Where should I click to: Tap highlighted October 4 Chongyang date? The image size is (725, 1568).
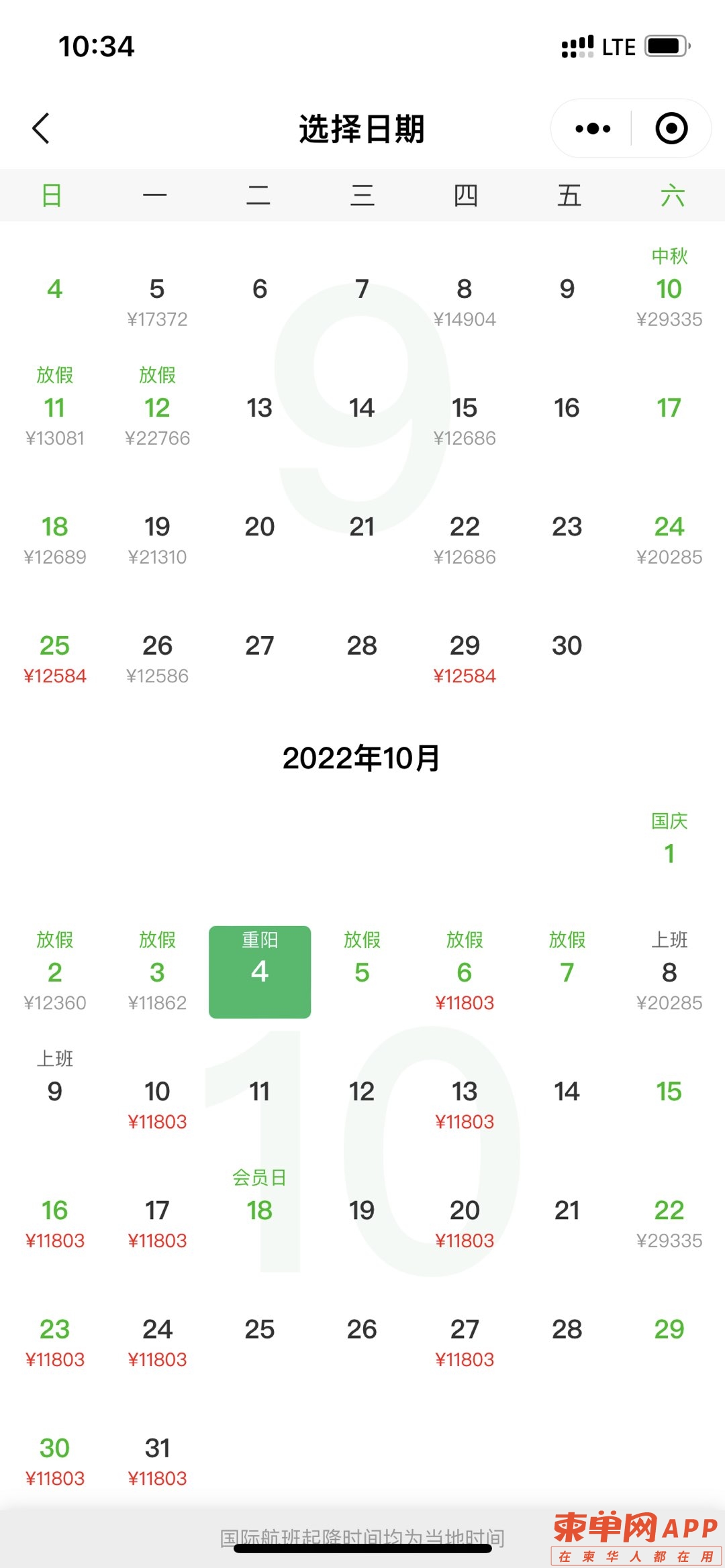(x=260, y=972)
